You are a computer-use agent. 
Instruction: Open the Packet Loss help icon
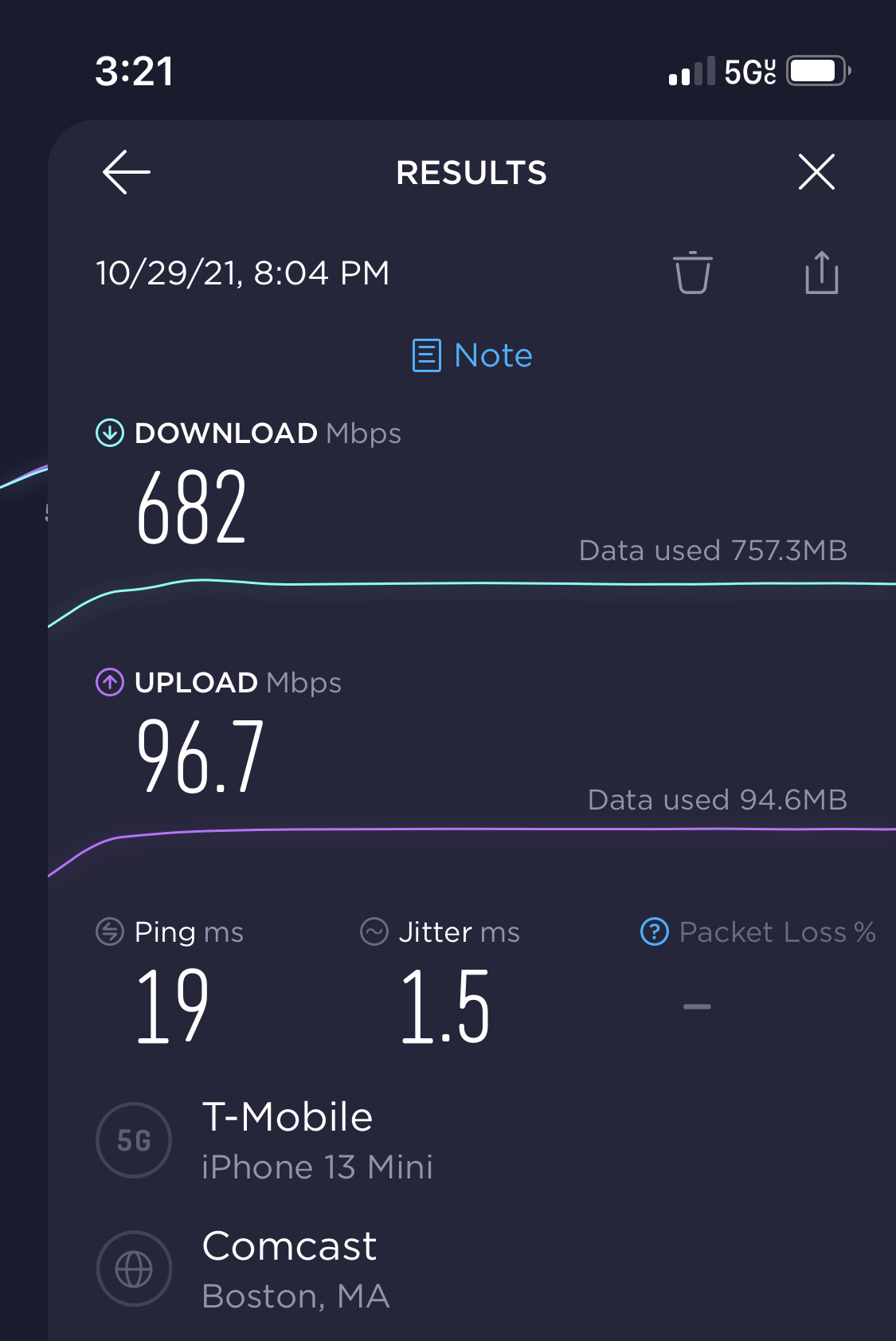coord(655,931)
